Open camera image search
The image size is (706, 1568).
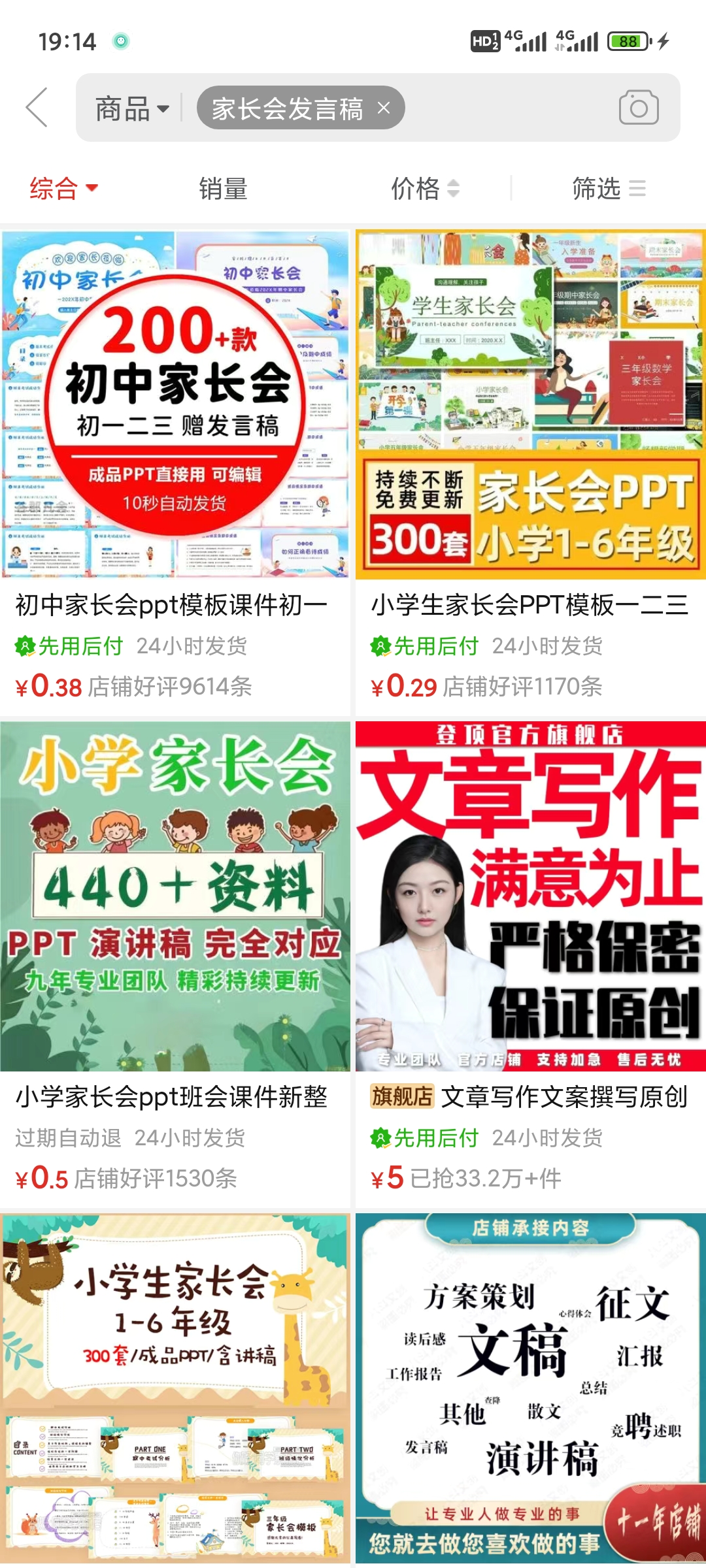coord(638,108)
